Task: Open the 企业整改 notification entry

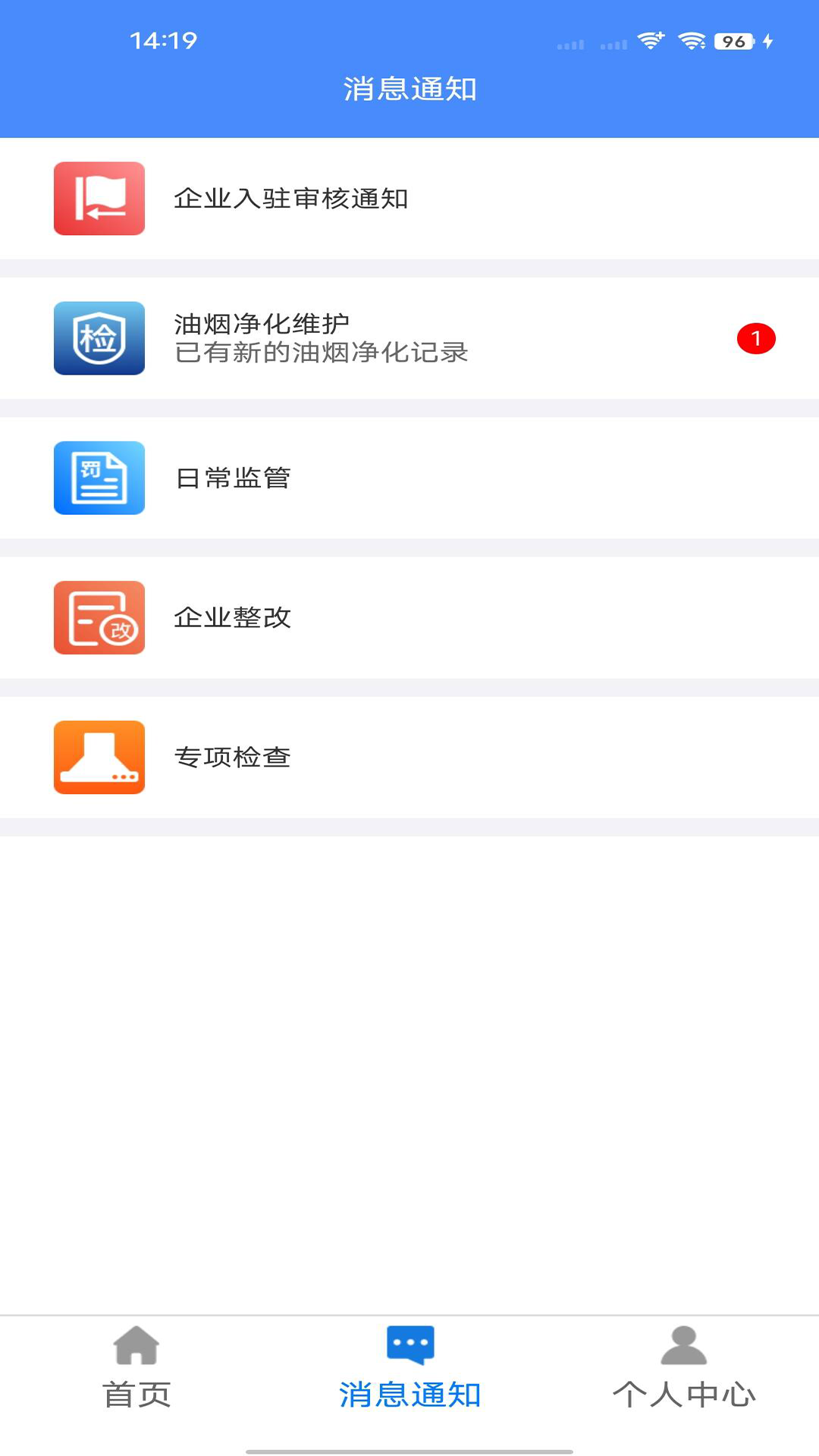Action: [409, 618]
